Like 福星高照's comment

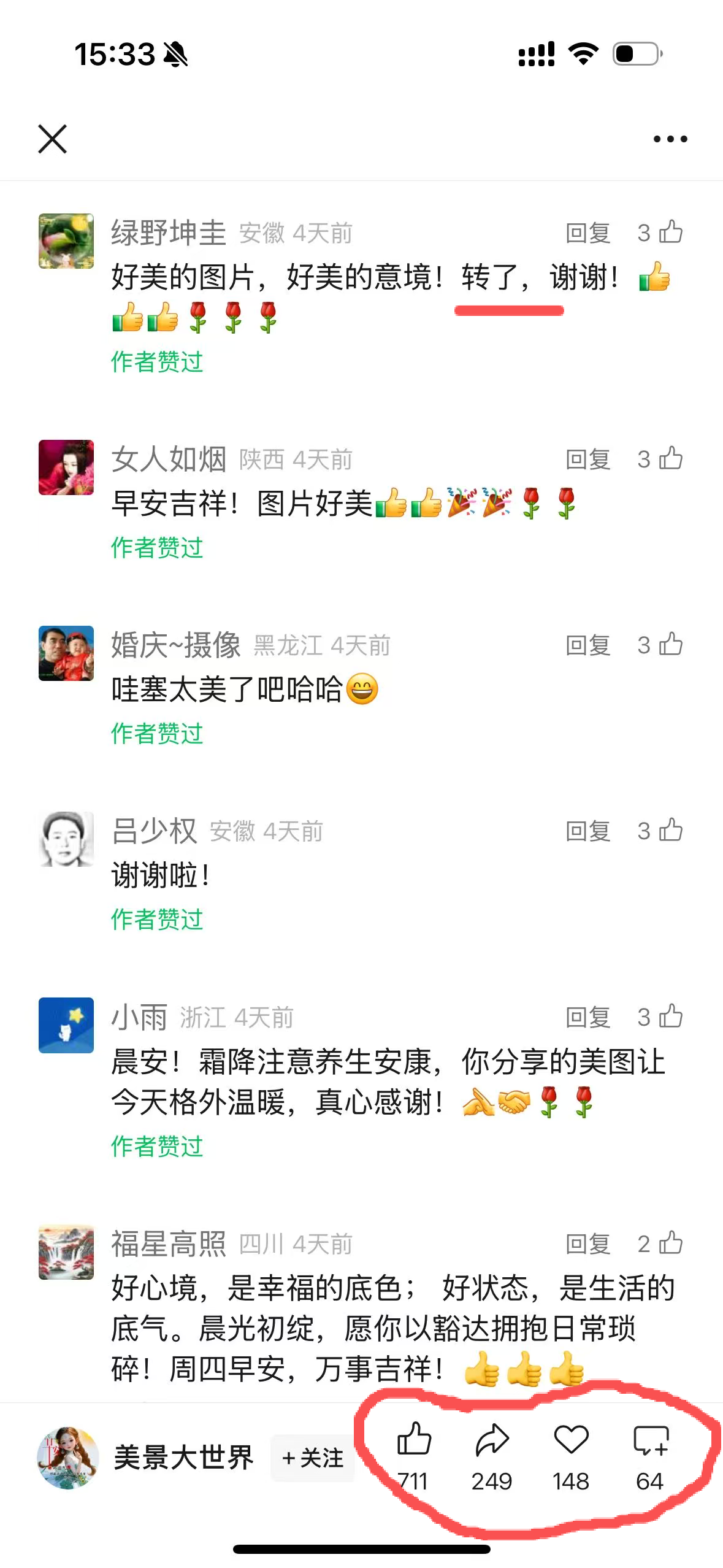[670, 1243]
